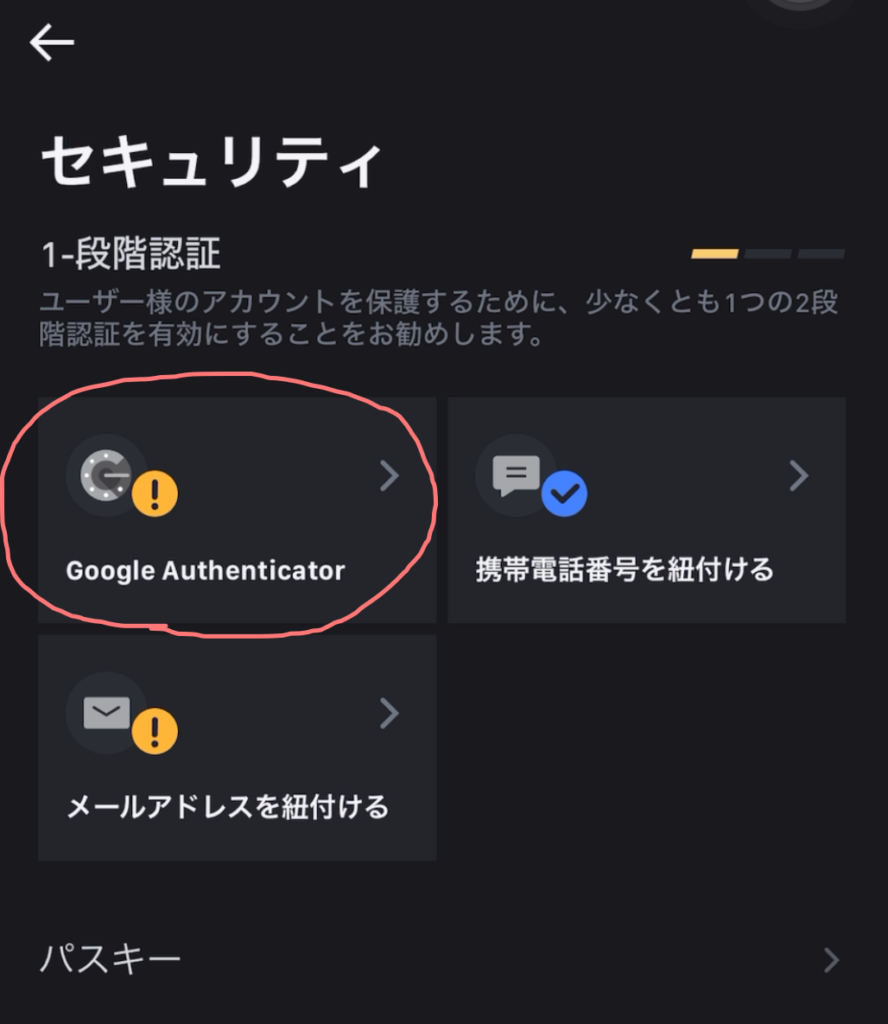The image size is (888, 1024).
Task: Open the 携帯電話番号を紐付ける card
Action: (646, 510)
